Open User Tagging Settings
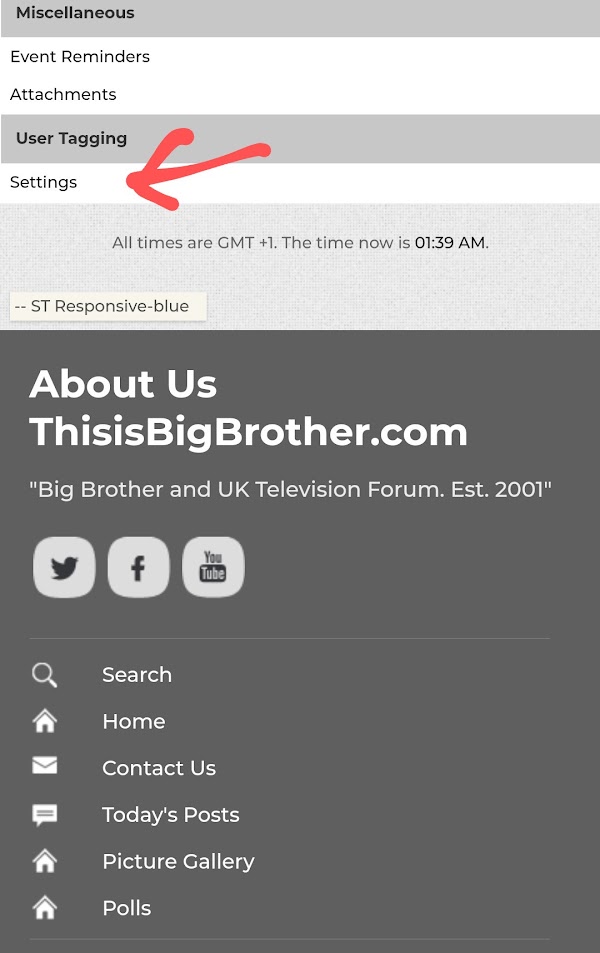600x953 pixels. tap(44, 183)
